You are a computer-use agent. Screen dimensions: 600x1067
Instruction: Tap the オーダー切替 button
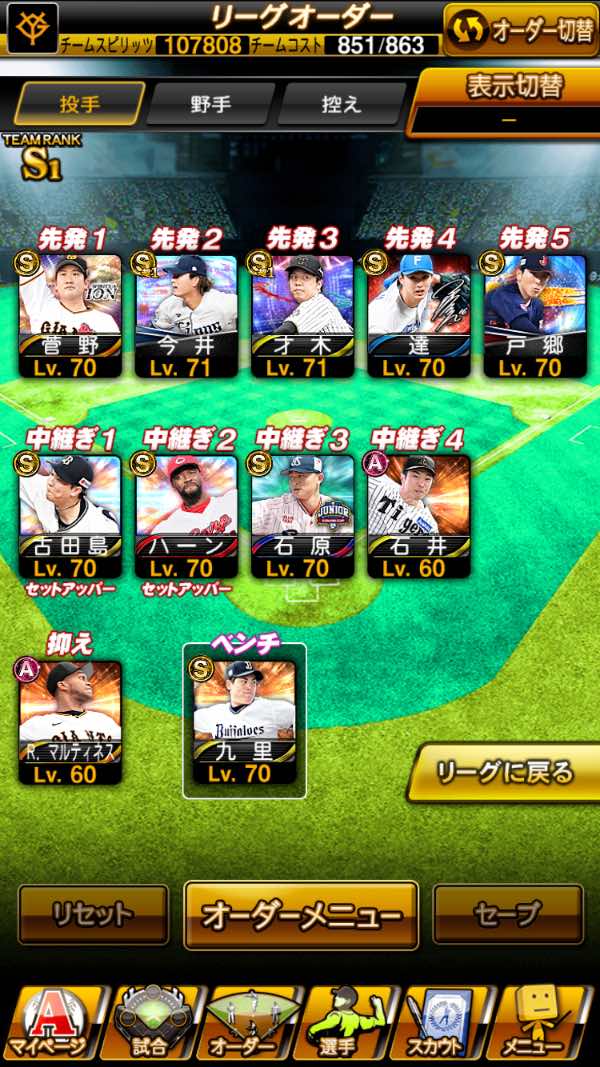click(521, 29)
